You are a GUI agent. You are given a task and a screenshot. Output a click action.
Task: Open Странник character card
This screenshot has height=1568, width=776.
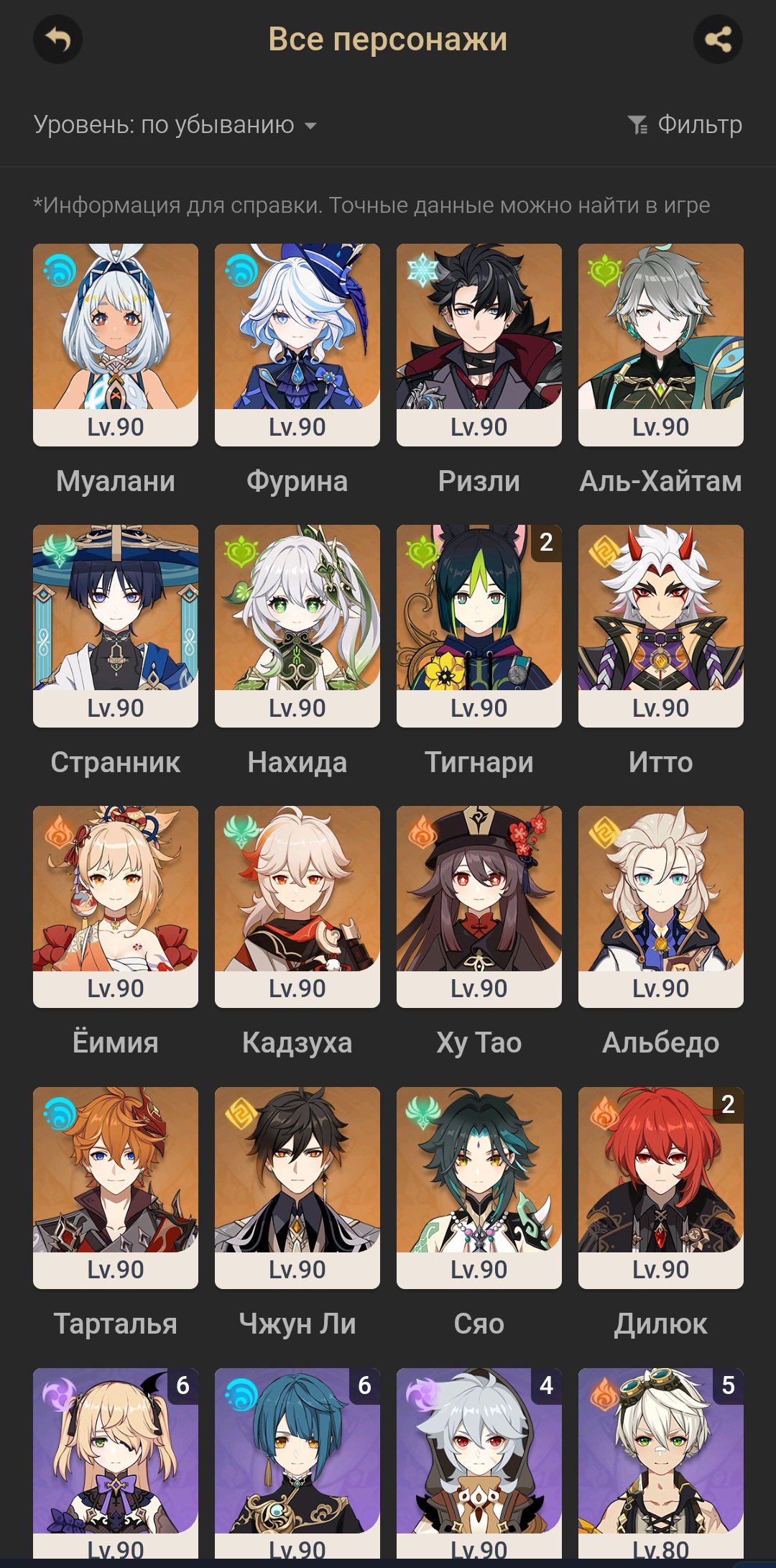(116, 626)
